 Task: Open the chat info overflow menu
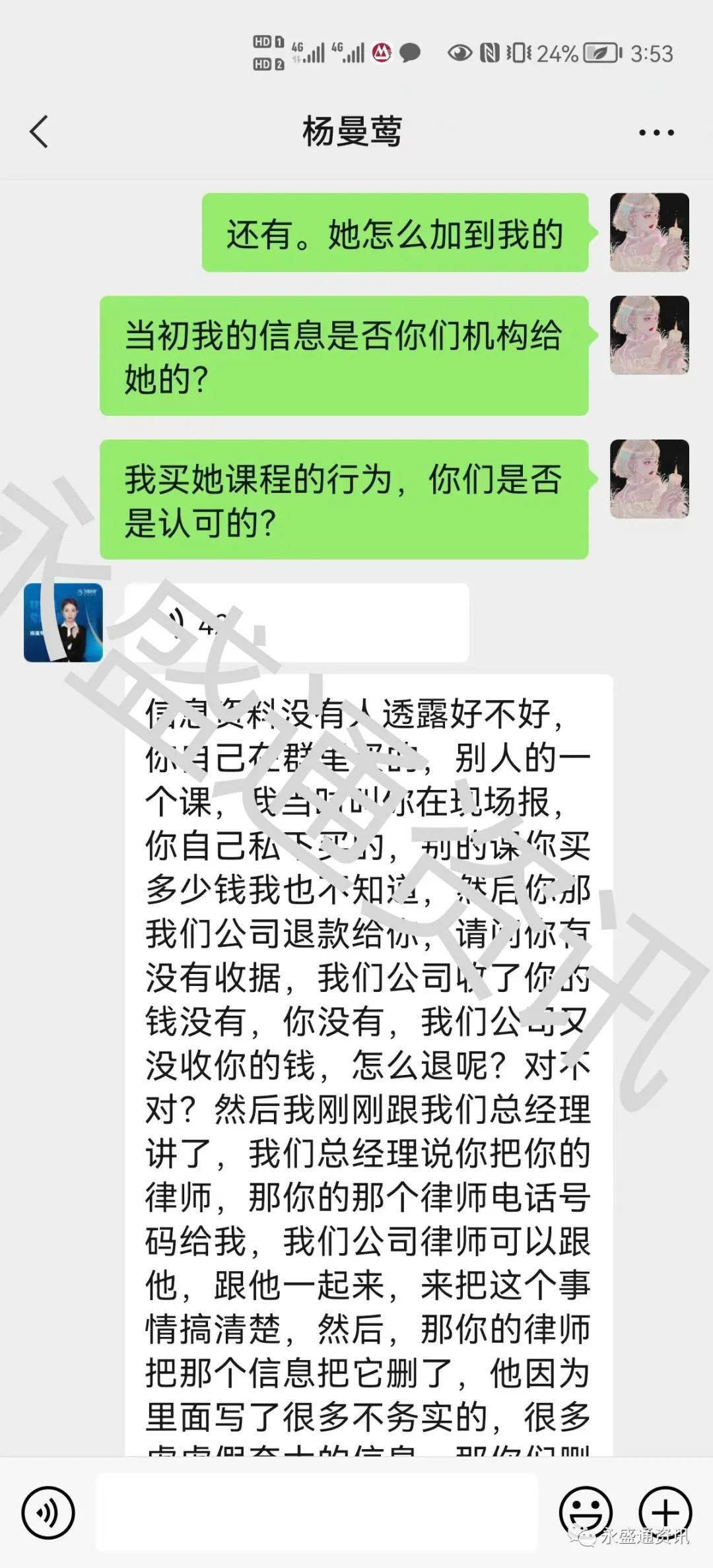tap(656, 133)
